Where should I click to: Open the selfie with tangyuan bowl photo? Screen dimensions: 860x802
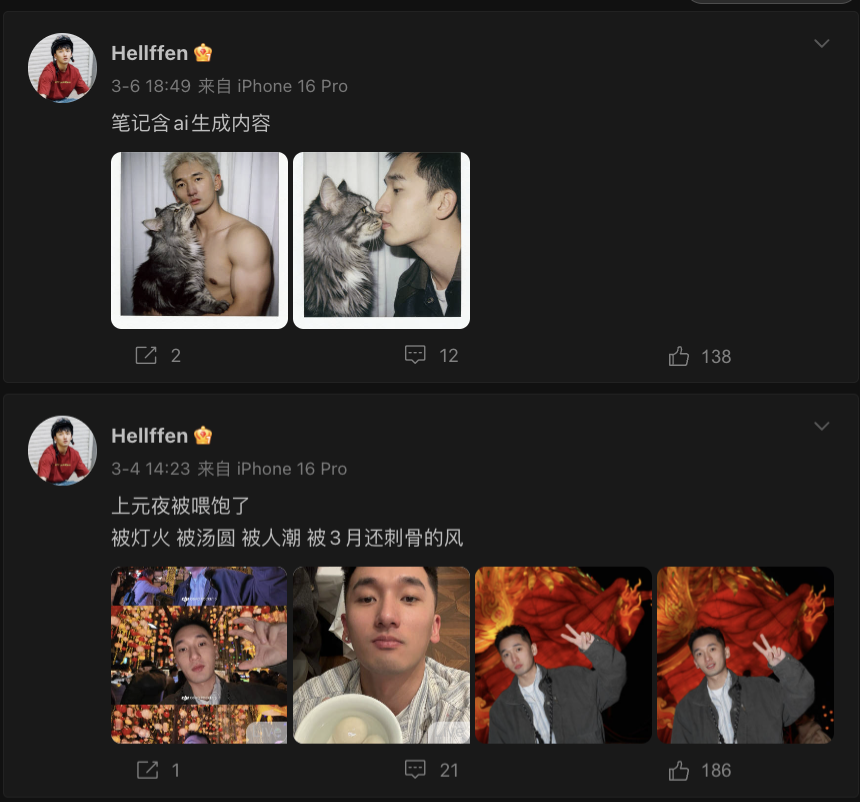coord(381,655)
